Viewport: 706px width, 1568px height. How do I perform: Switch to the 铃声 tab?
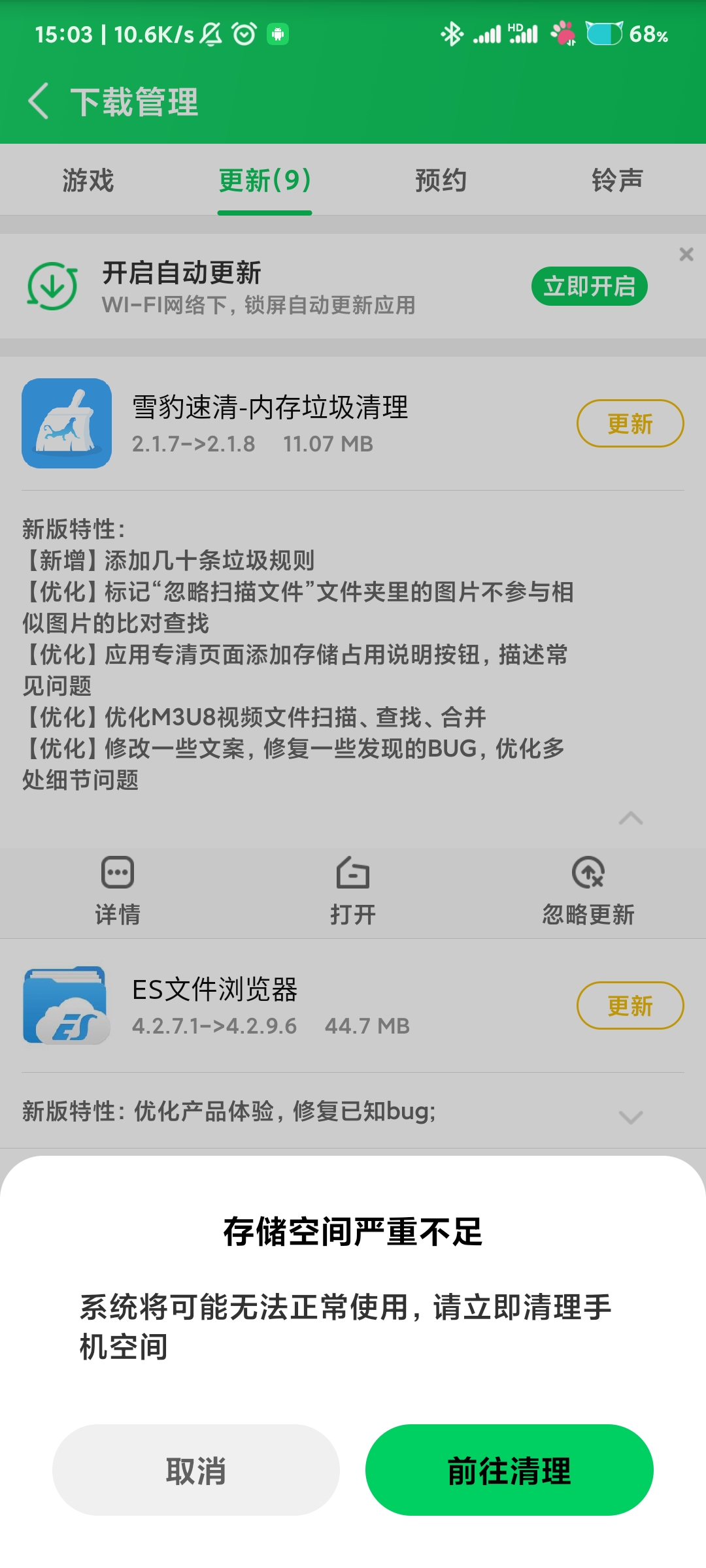pyautogui.click(x=618, y=180)
